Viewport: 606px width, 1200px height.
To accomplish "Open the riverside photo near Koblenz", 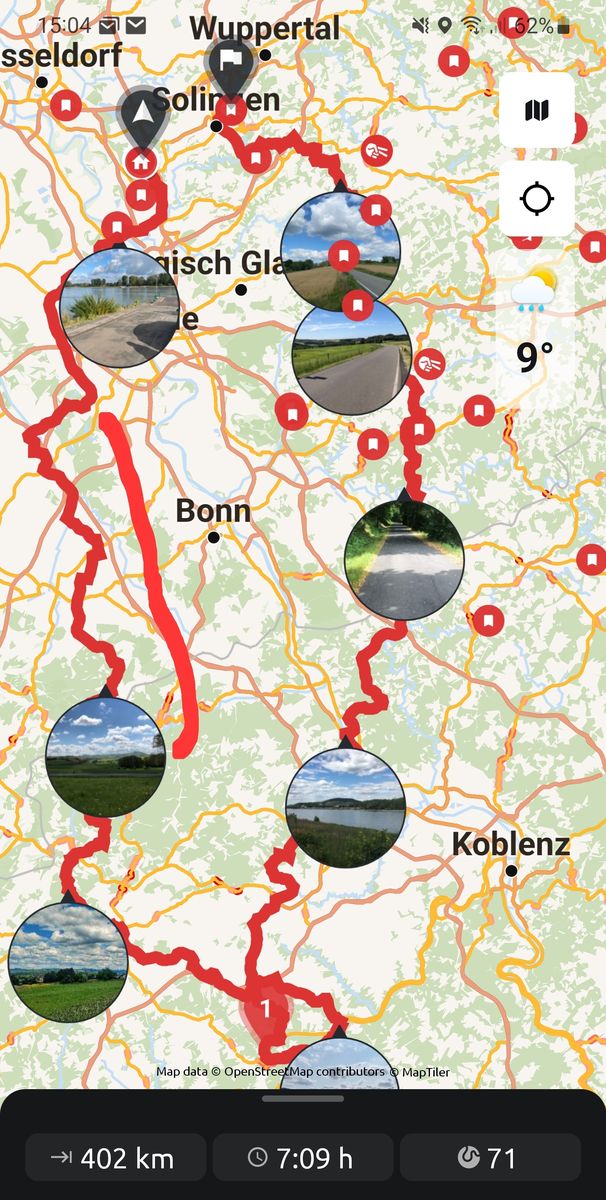I will point(345,807).
